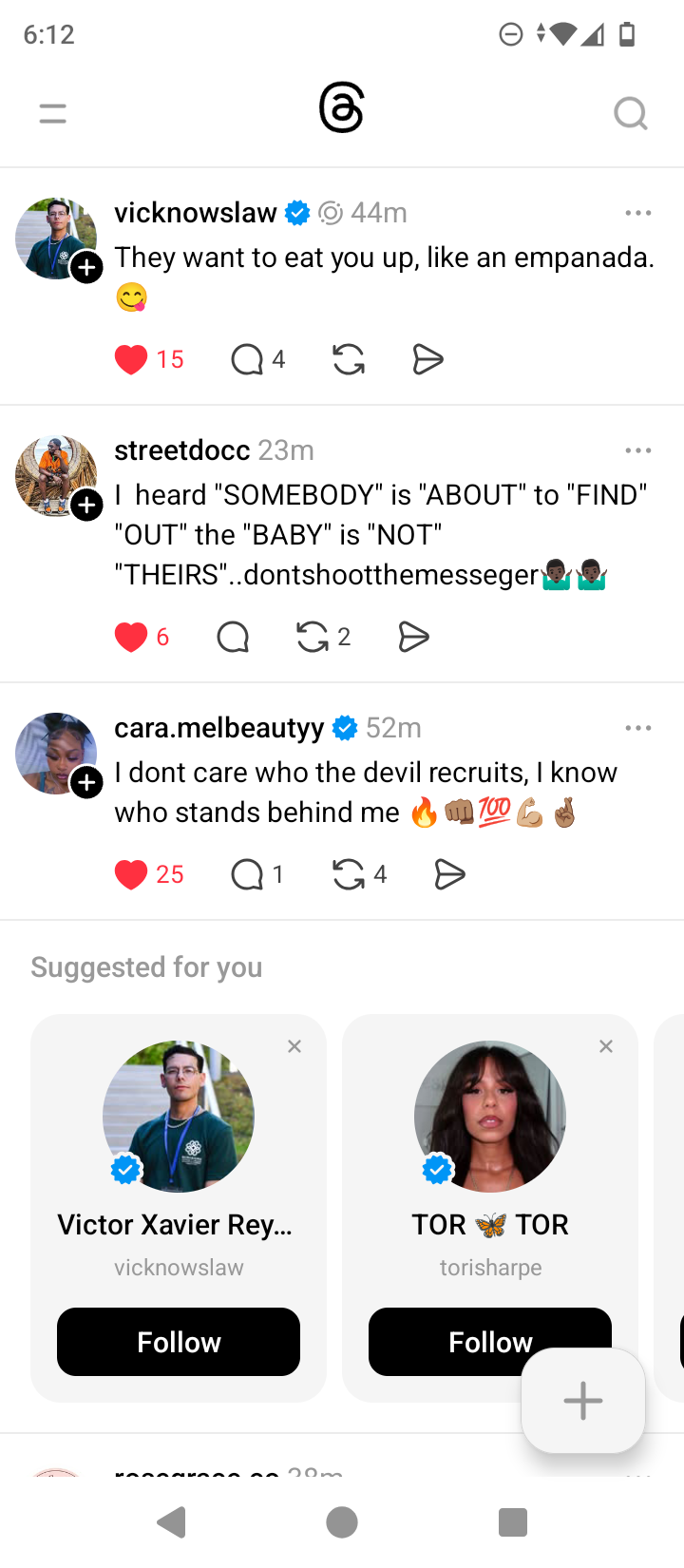Create a new thread with plus button

(x=583, y=1401)
